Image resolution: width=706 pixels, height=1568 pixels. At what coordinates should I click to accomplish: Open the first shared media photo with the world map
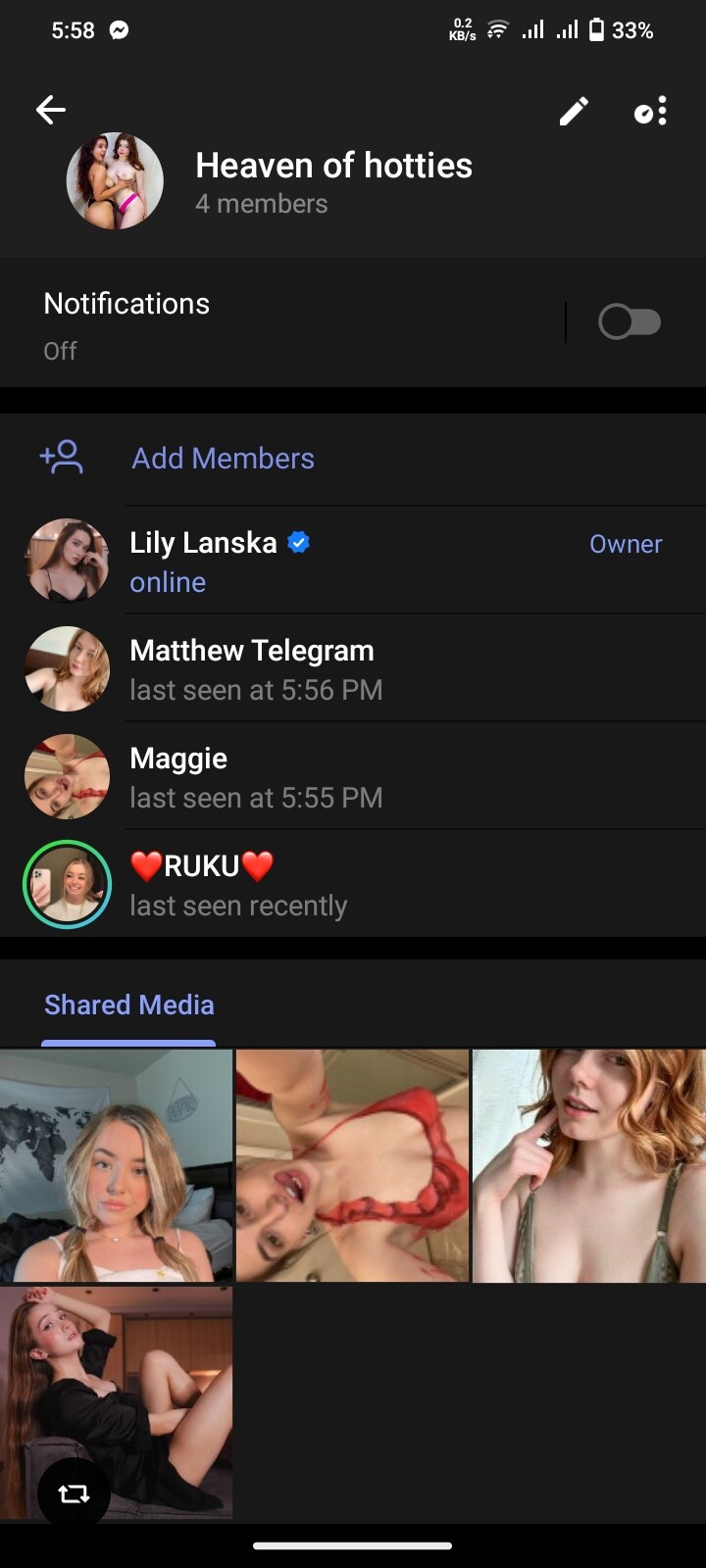pyautogui.click(x=116, y=1165)
